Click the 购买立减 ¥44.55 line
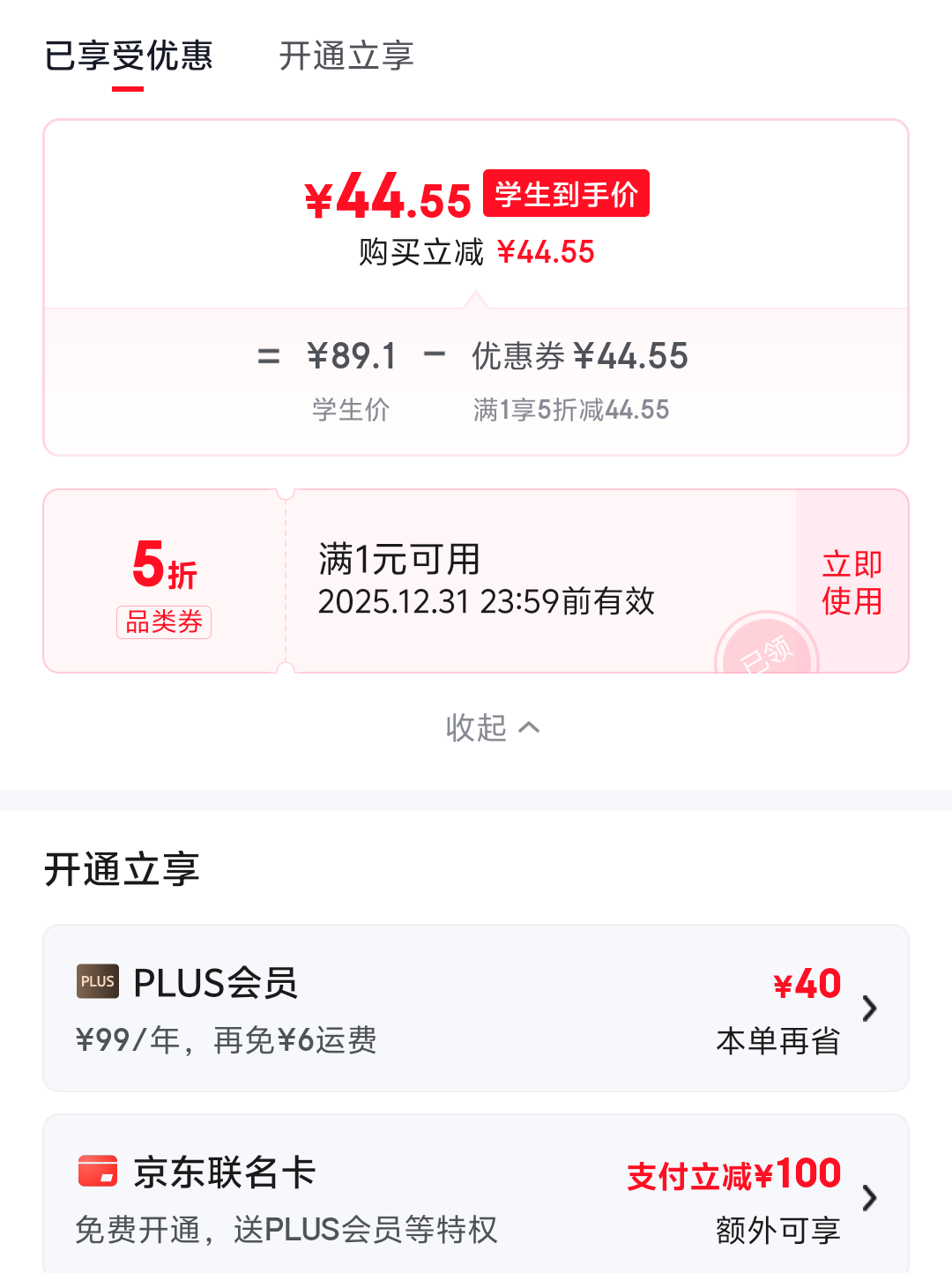 click(476, 252)
